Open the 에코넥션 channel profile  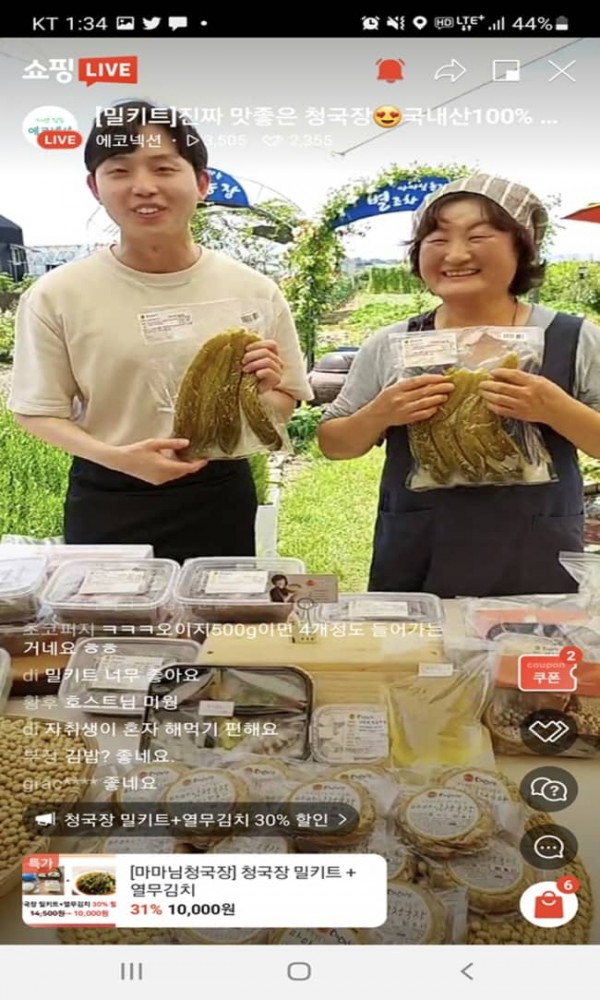point(50,128)
